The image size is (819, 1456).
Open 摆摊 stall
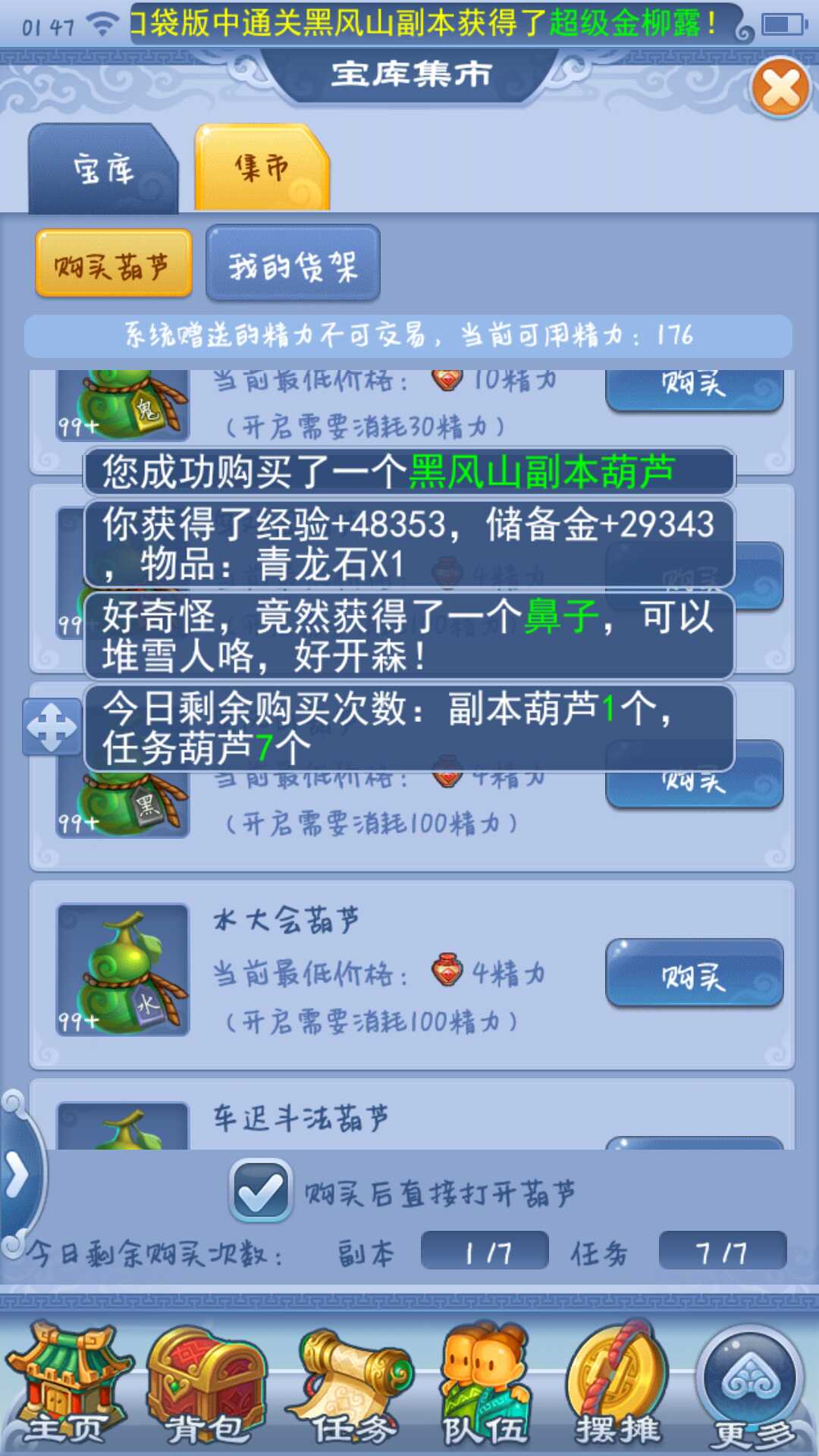(x=618, y=1384)
